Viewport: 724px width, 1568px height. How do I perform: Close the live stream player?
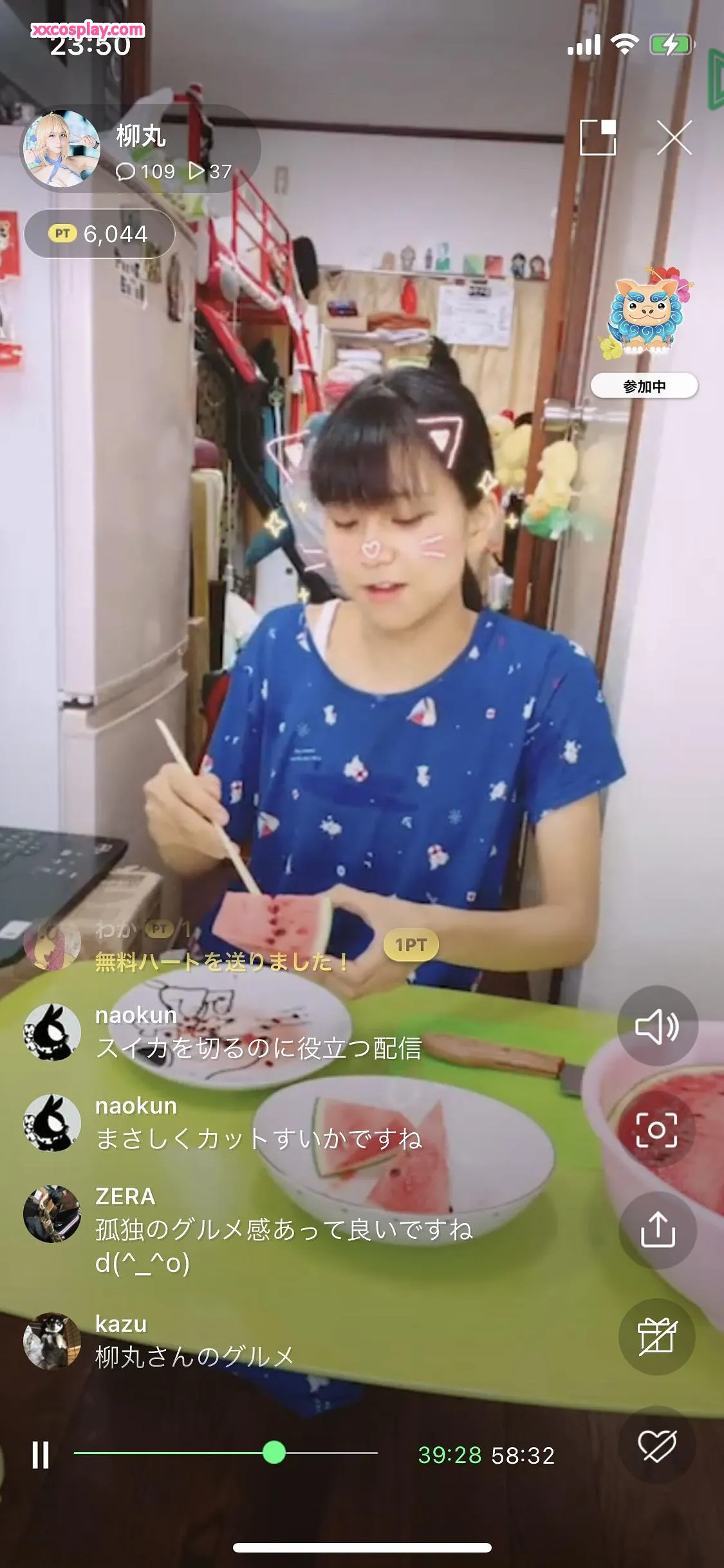coord(674,137)
